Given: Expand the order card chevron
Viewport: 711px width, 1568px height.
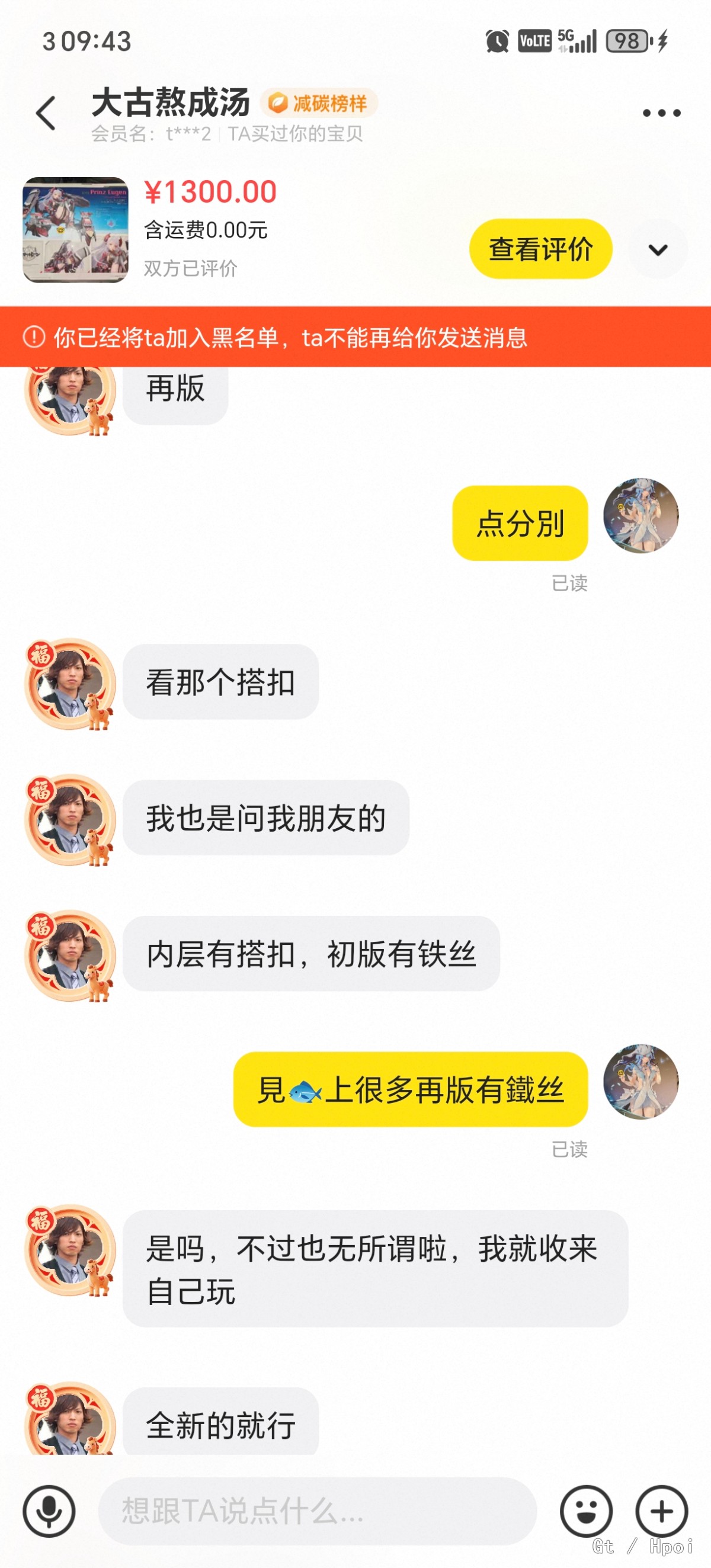Looking at the screenshot, I should click(658, 249).
